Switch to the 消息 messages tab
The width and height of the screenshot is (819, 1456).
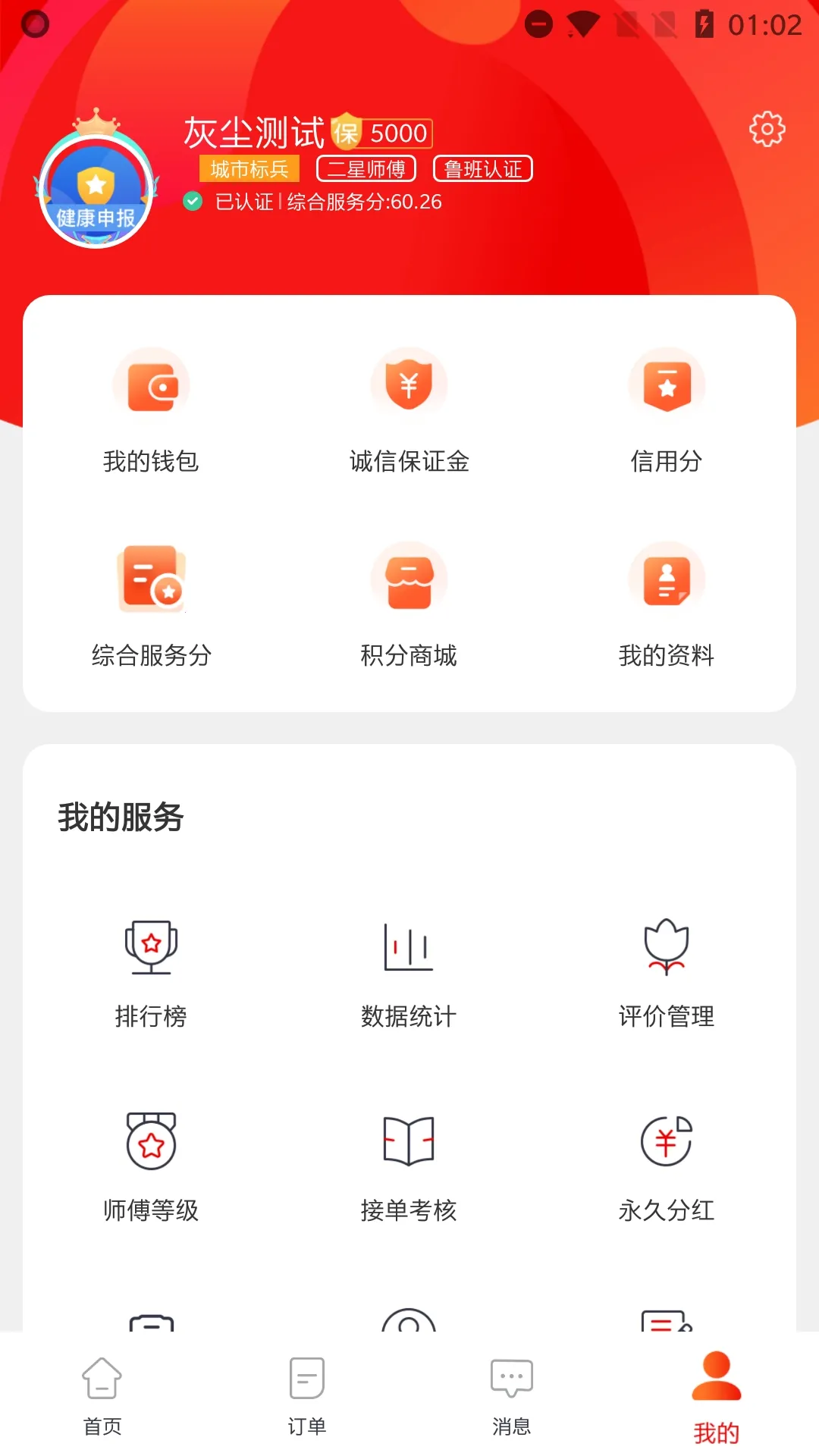[512, 1395]
